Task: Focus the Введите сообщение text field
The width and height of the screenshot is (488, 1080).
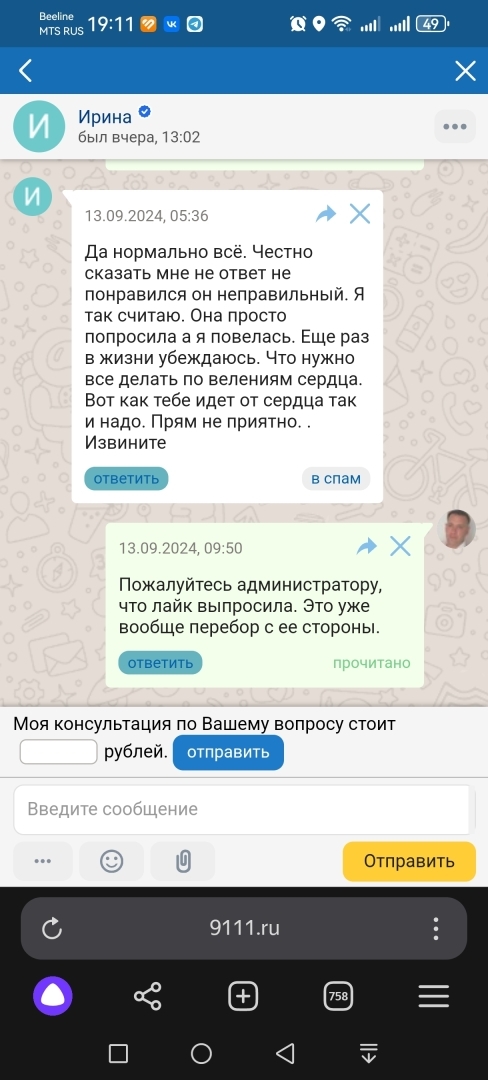Action: click(244, 809)
